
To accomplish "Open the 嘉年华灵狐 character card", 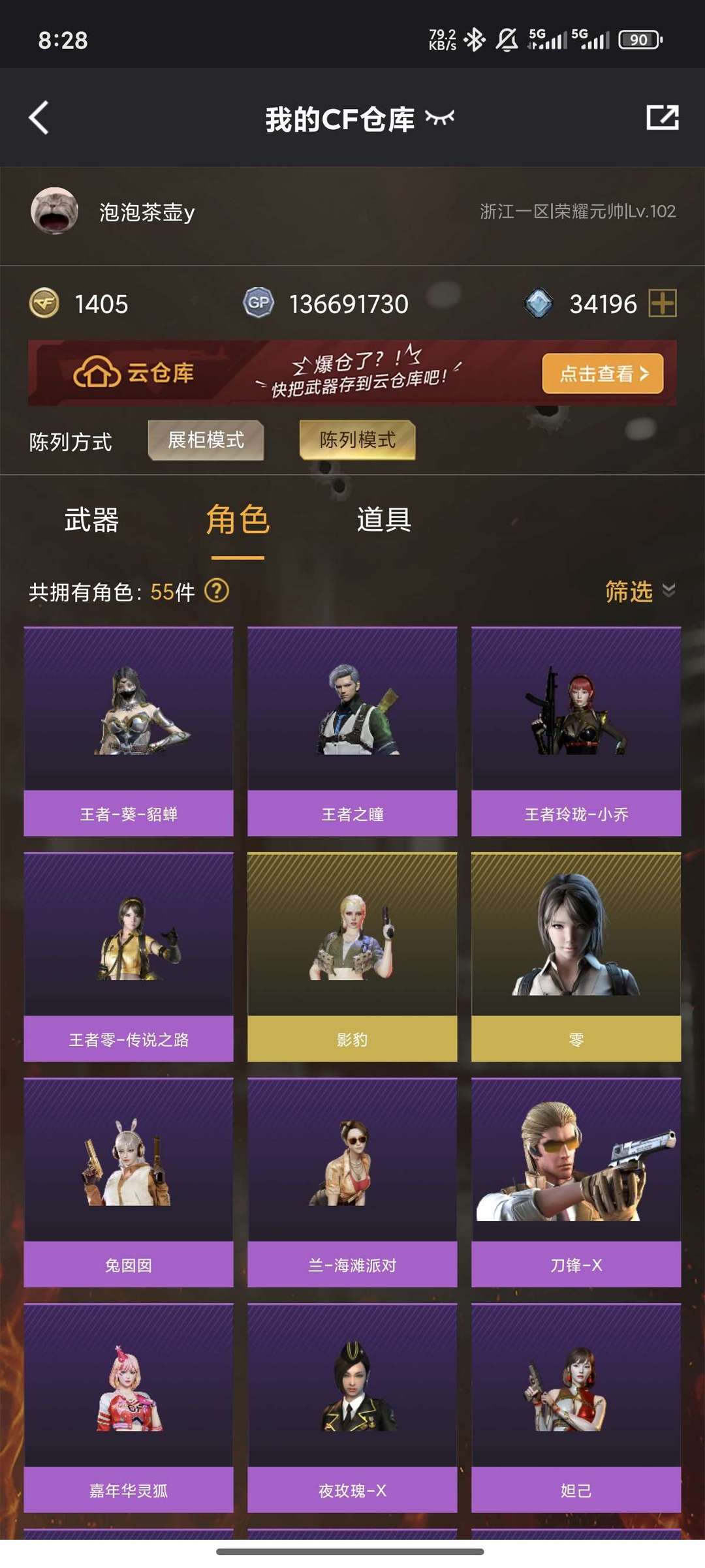I will click(x=129, y=1407).
